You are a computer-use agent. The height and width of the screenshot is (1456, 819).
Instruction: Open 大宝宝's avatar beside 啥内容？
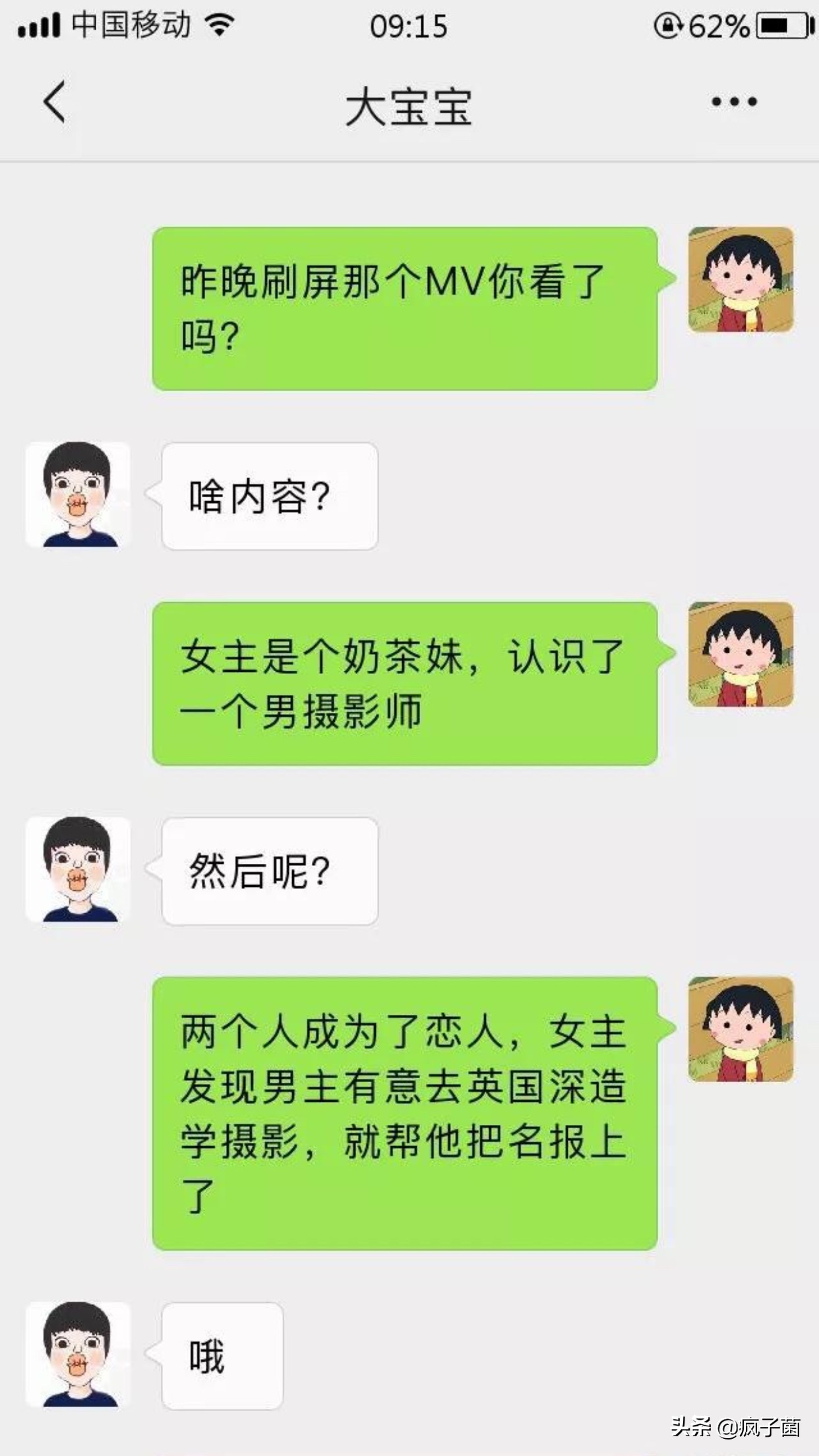point(78,494)
